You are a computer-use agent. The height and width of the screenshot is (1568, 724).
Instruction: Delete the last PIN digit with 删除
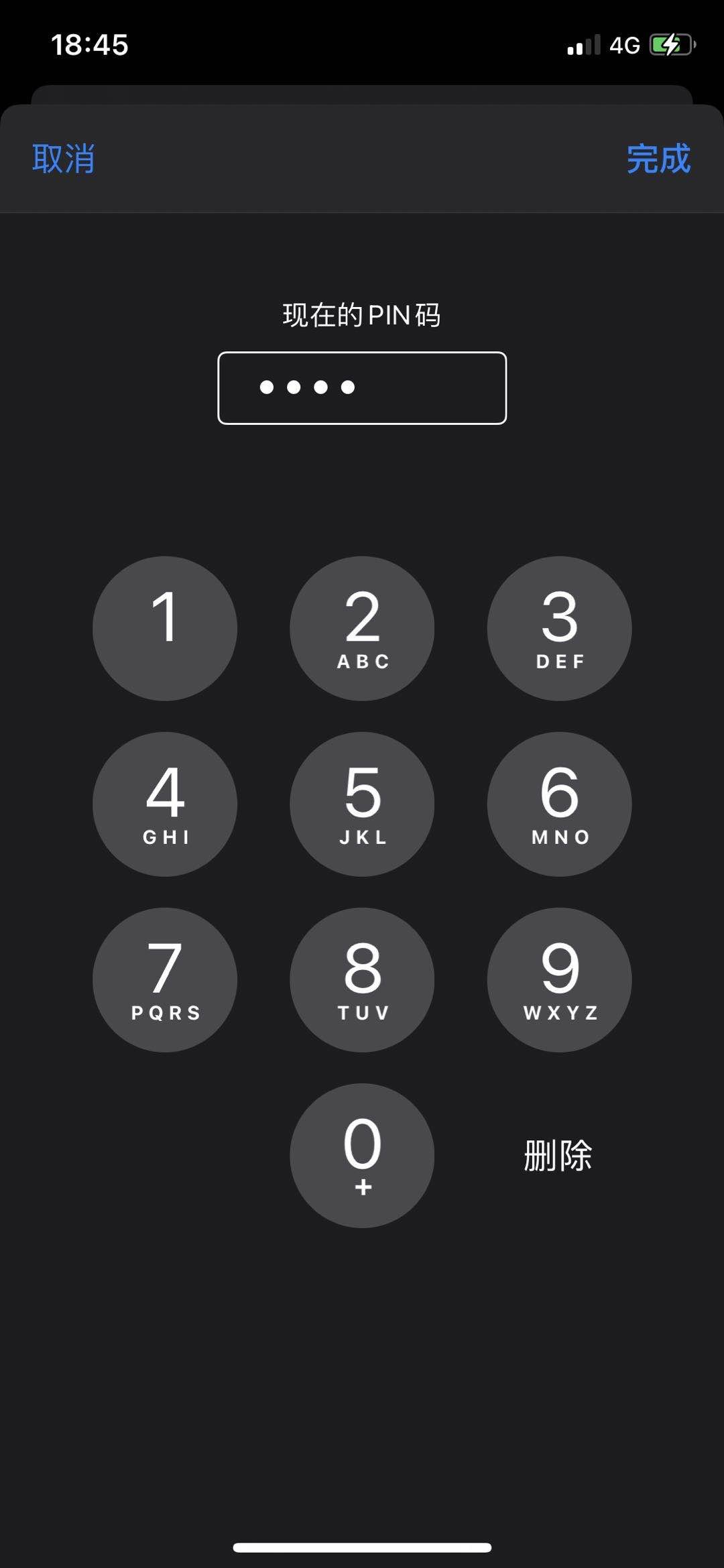(x=558, y=1155)
